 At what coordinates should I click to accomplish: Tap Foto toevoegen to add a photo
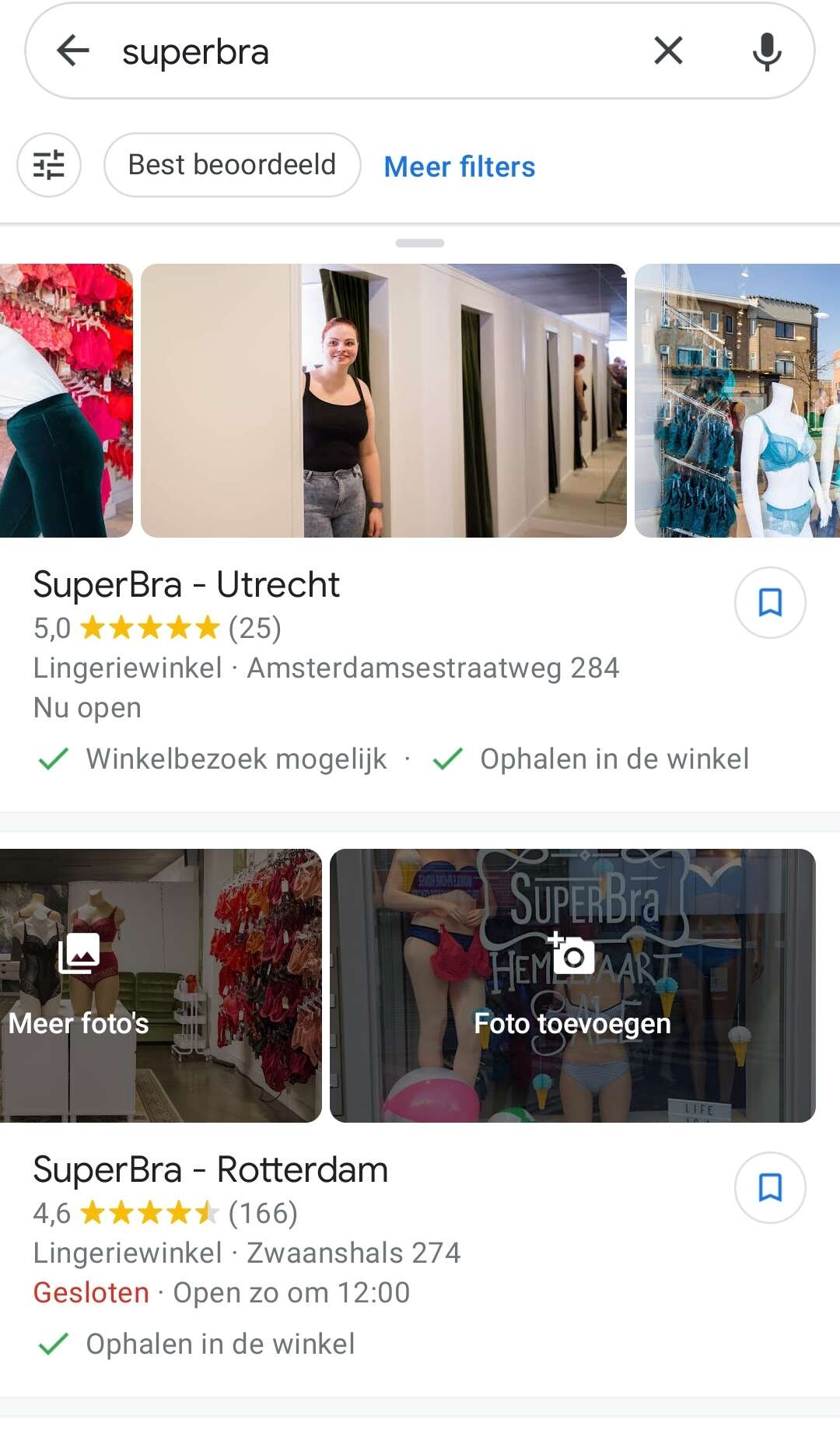pyautogui.click(x=572, y=986)
